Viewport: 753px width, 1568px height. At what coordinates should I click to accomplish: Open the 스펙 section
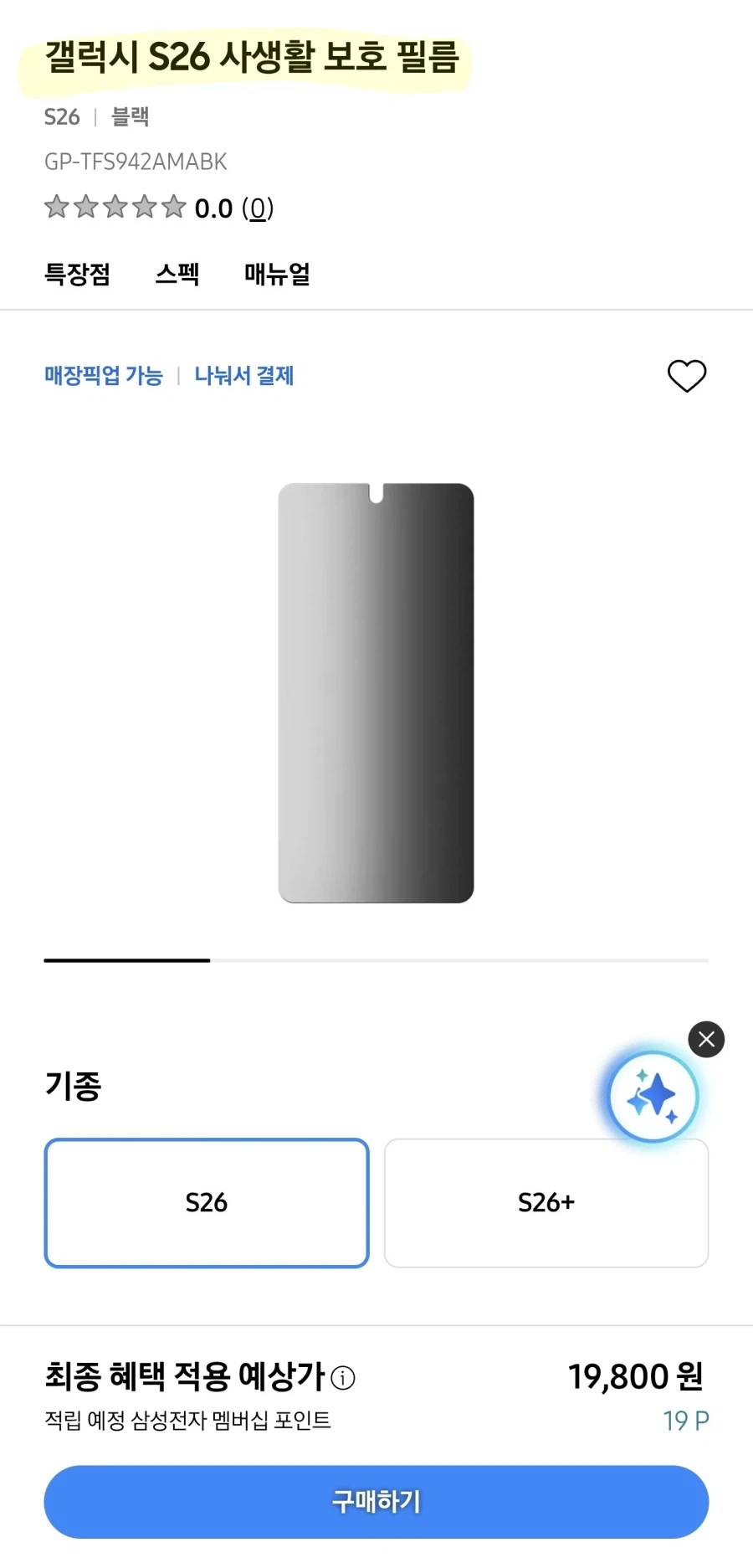point(178,275)
